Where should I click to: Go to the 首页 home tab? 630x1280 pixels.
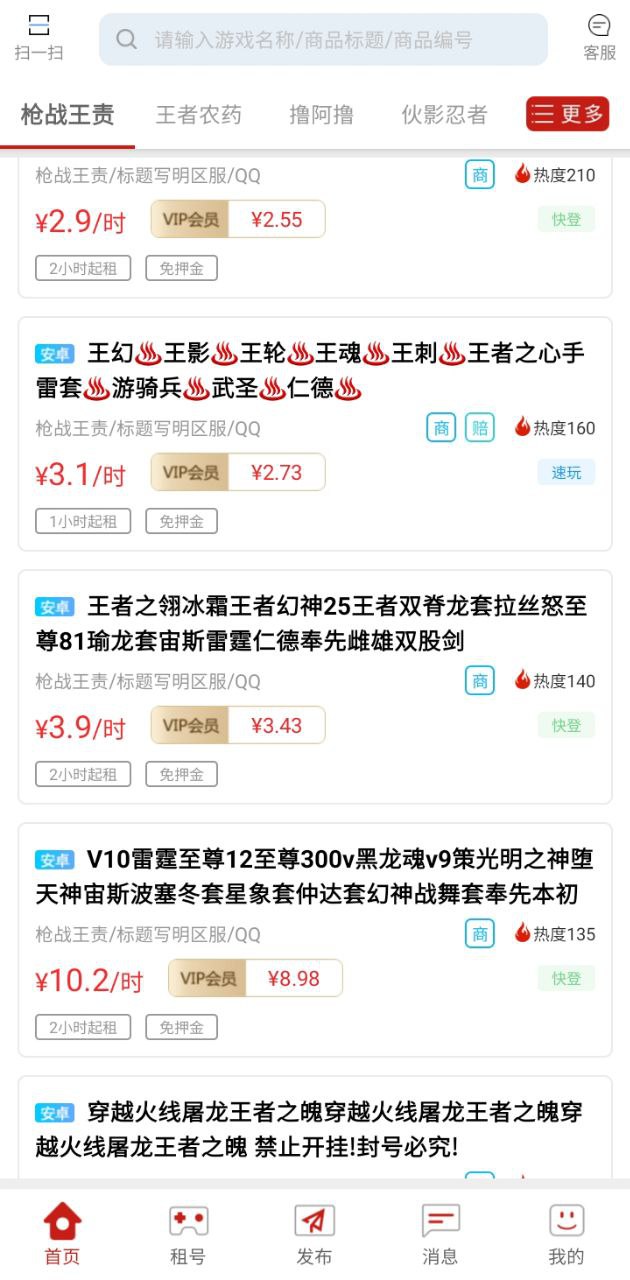point(62,1234)
